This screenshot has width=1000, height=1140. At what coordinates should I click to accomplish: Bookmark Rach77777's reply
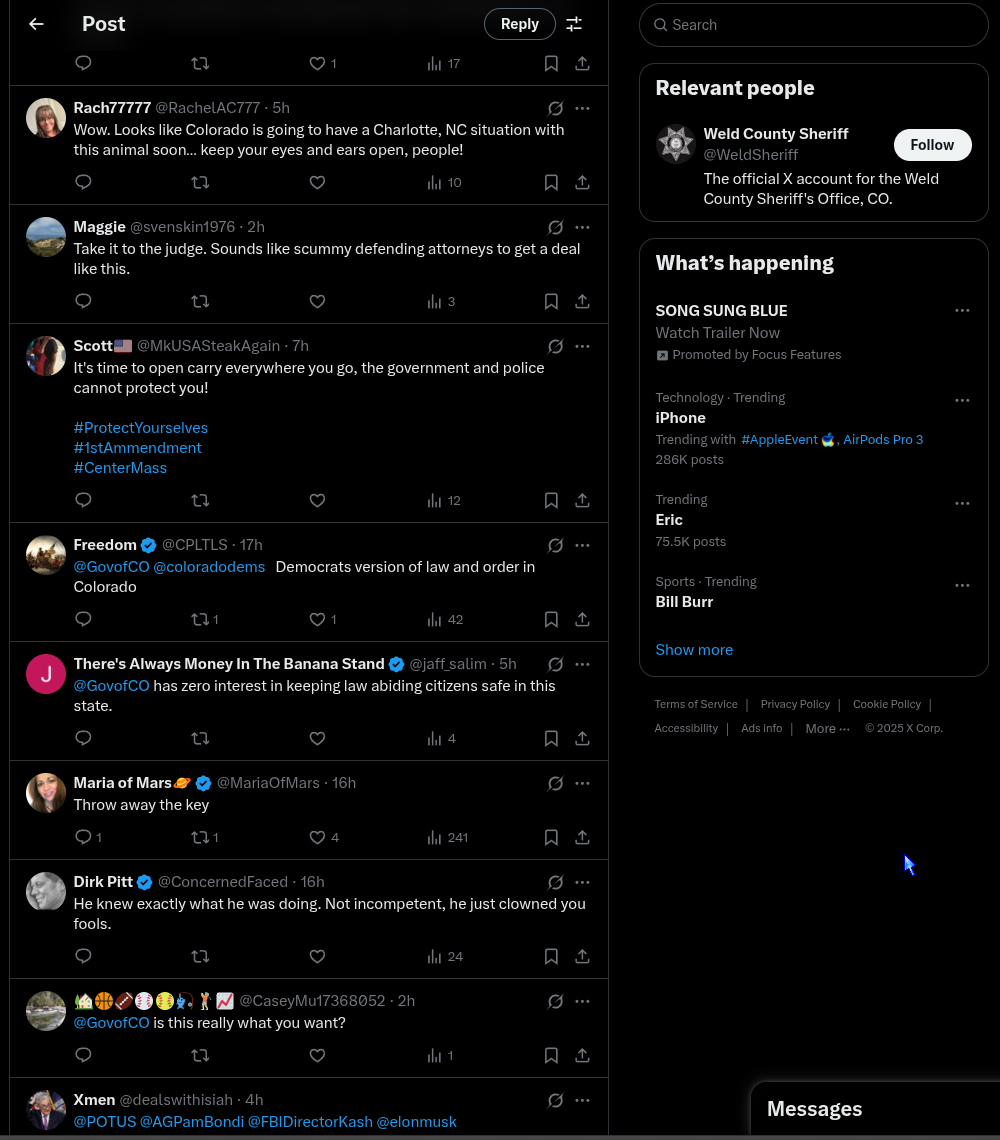coord(551,182)
